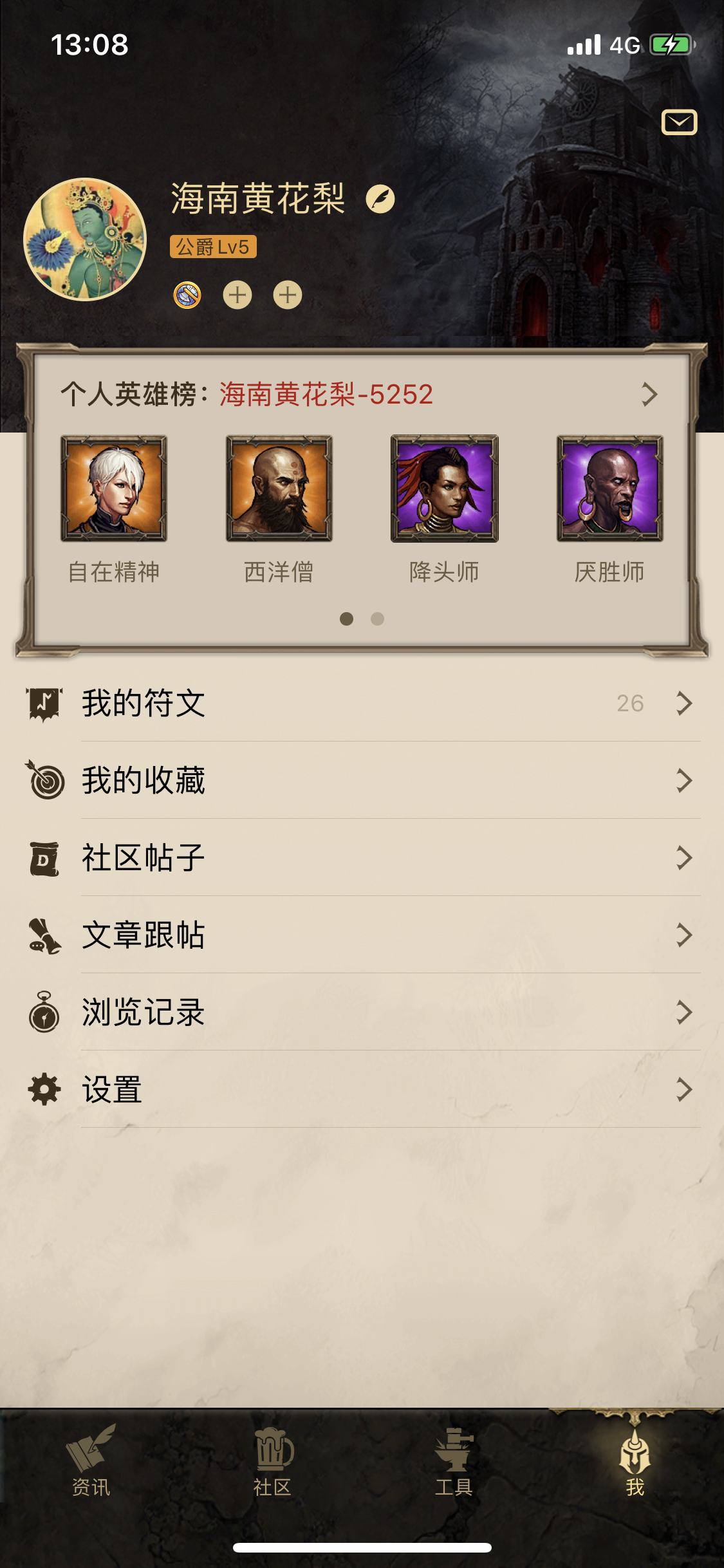Open 我的收藏 favorites
Viewport: 724px width, 1568px height.
[360, 780]
